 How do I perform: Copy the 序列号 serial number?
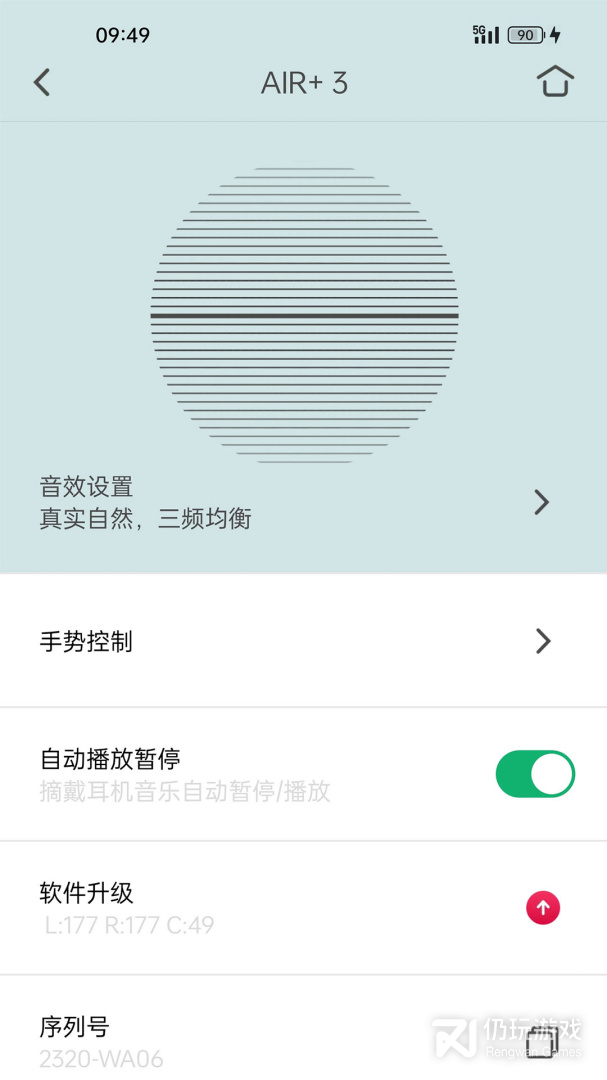point(541,1042)
